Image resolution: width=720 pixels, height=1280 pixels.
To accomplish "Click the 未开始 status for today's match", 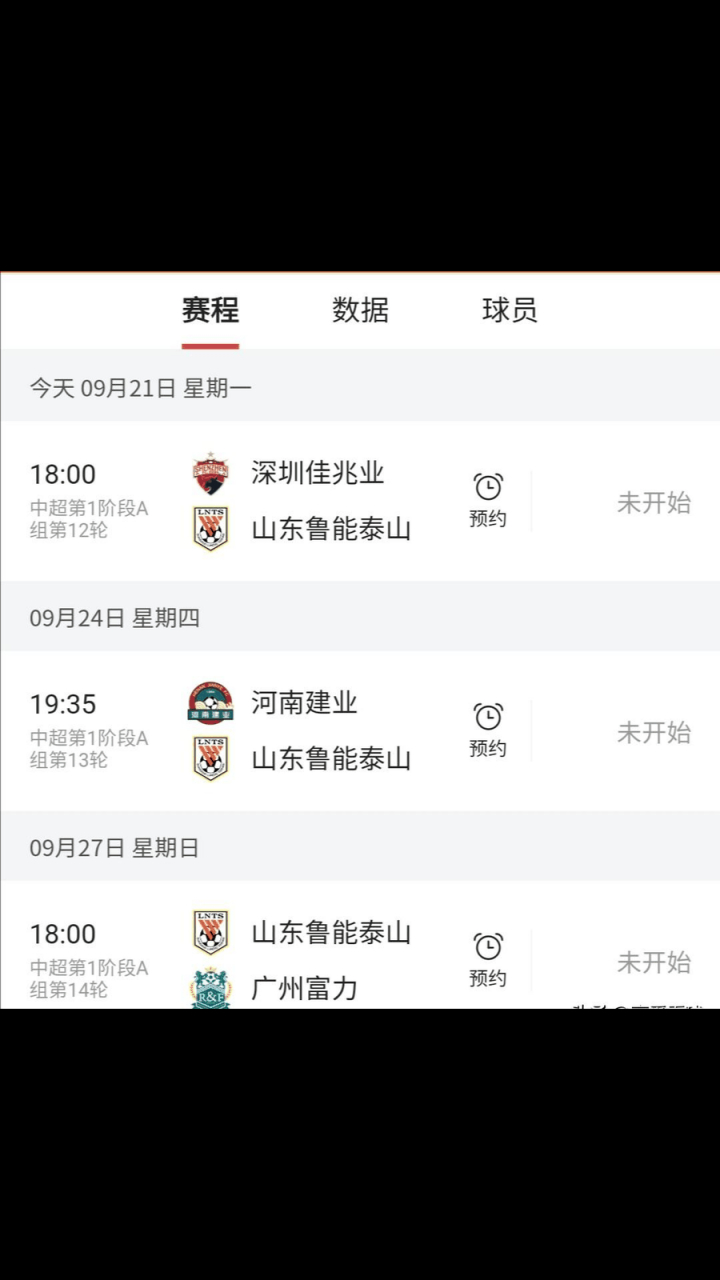I will [x=654, y=503].
